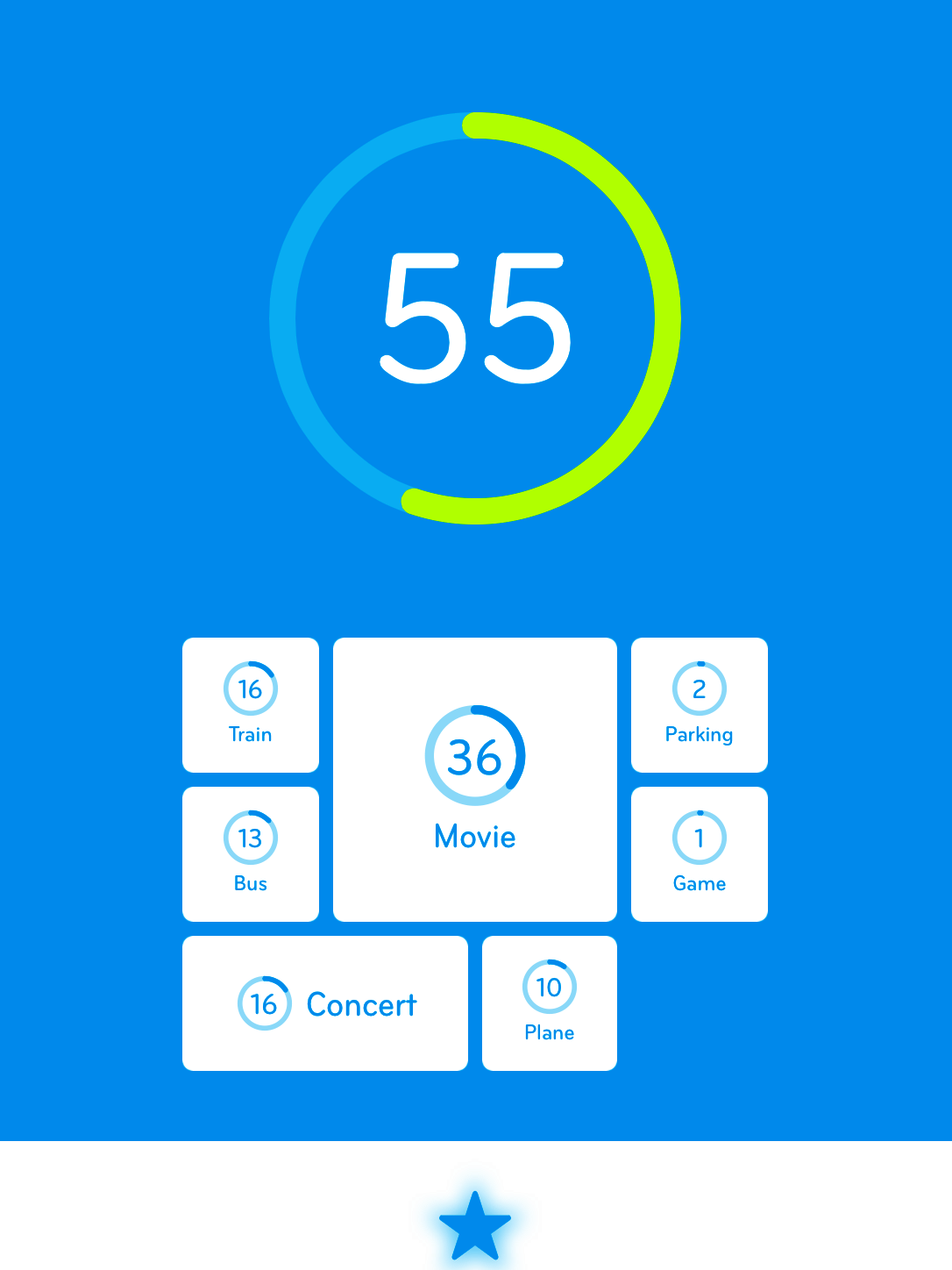Image resolution: width=952 pixels, height=1270 pixels.
Task: Open the Bus answer tile
Action: 251,854
